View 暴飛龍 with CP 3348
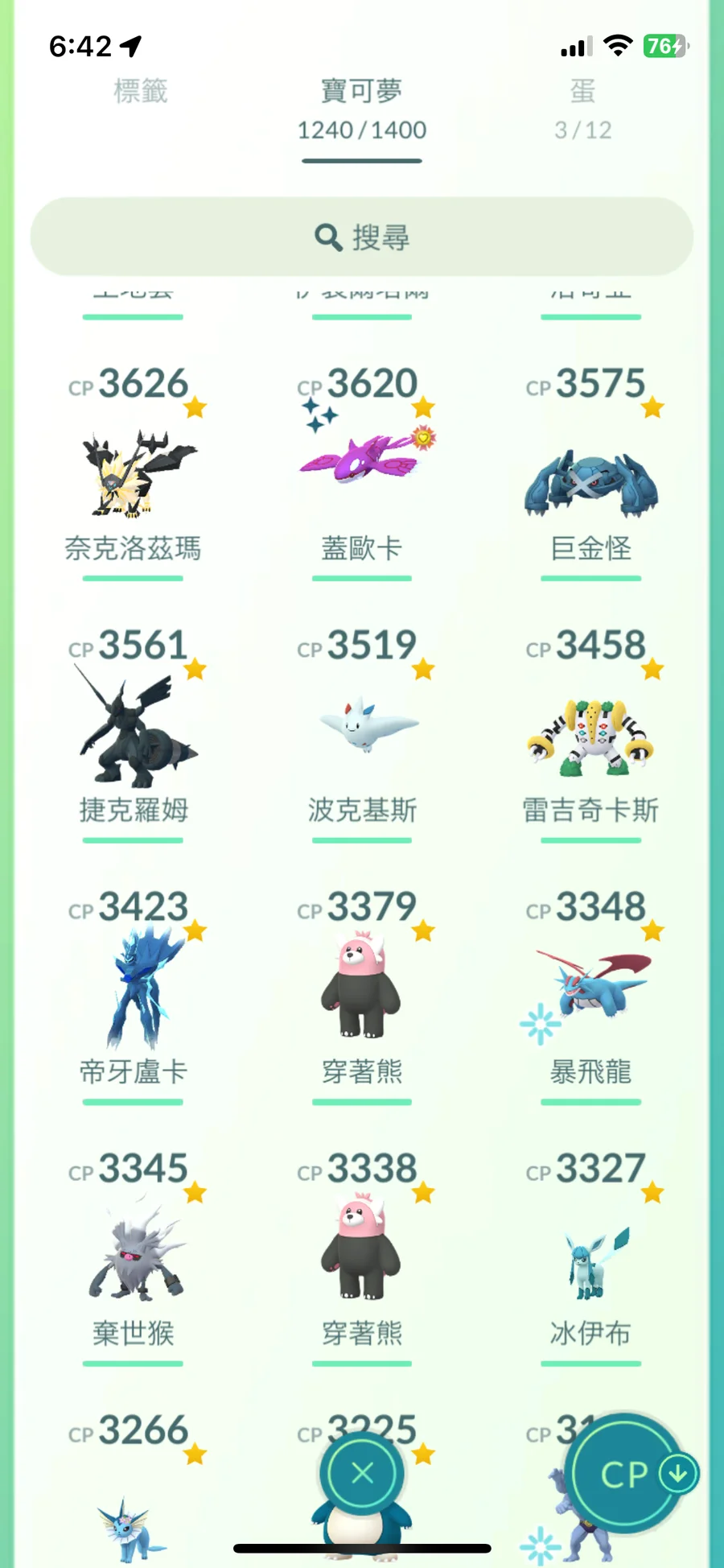Viewport: 724px width, 1568px height. (591, 994)
